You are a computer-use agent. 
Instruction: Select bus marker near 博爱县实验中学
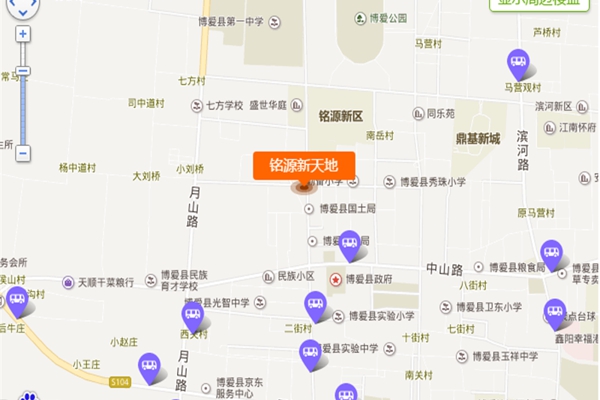[310, 353]
